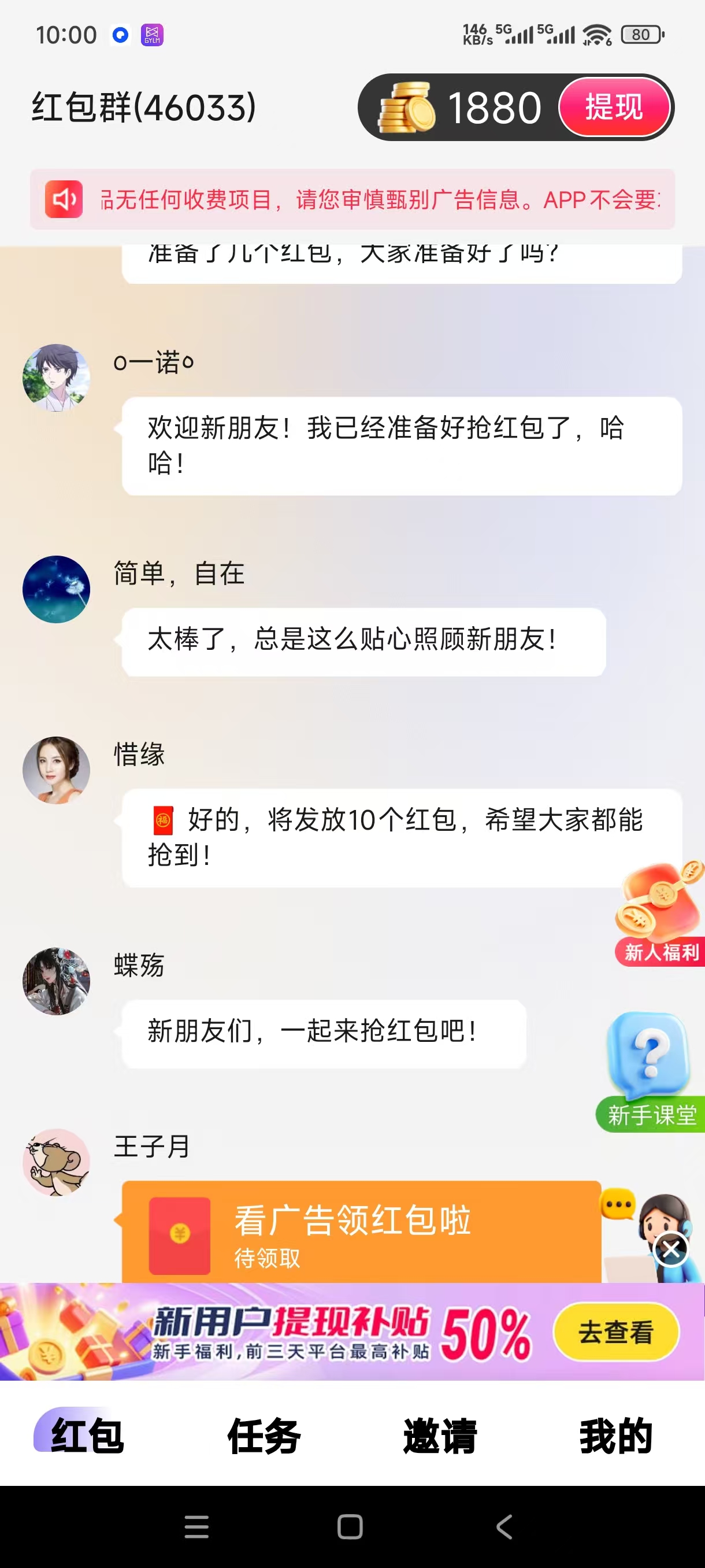Tap 去查看 on the subsidy banner
The image size is (705, 1568).
point(616,1332)
